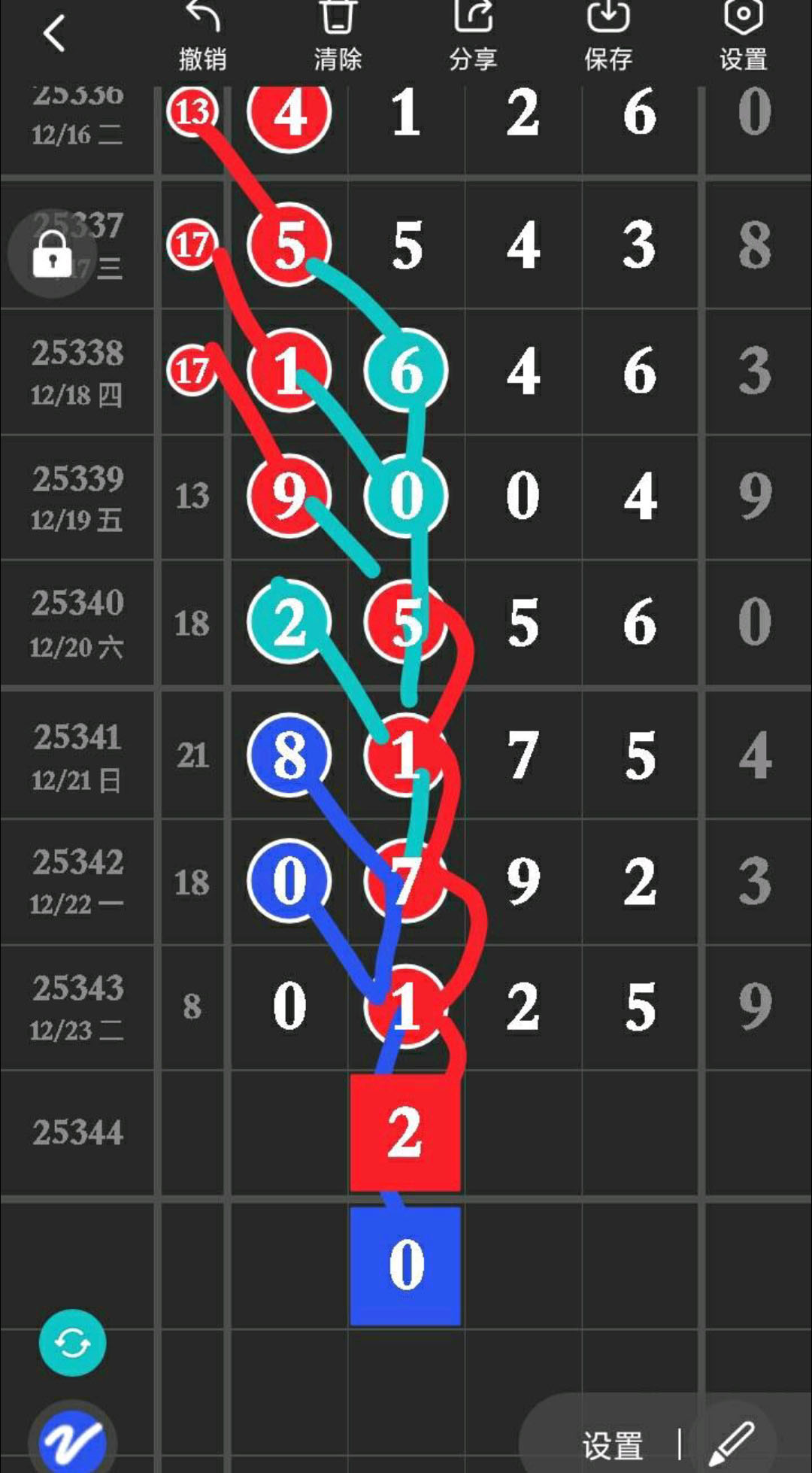Image resolution: width=812 pixels, height=1473 pixels.
Task: Select the blue 0 prediction square
Action: pyautogui.click(x=405, y=1265)
